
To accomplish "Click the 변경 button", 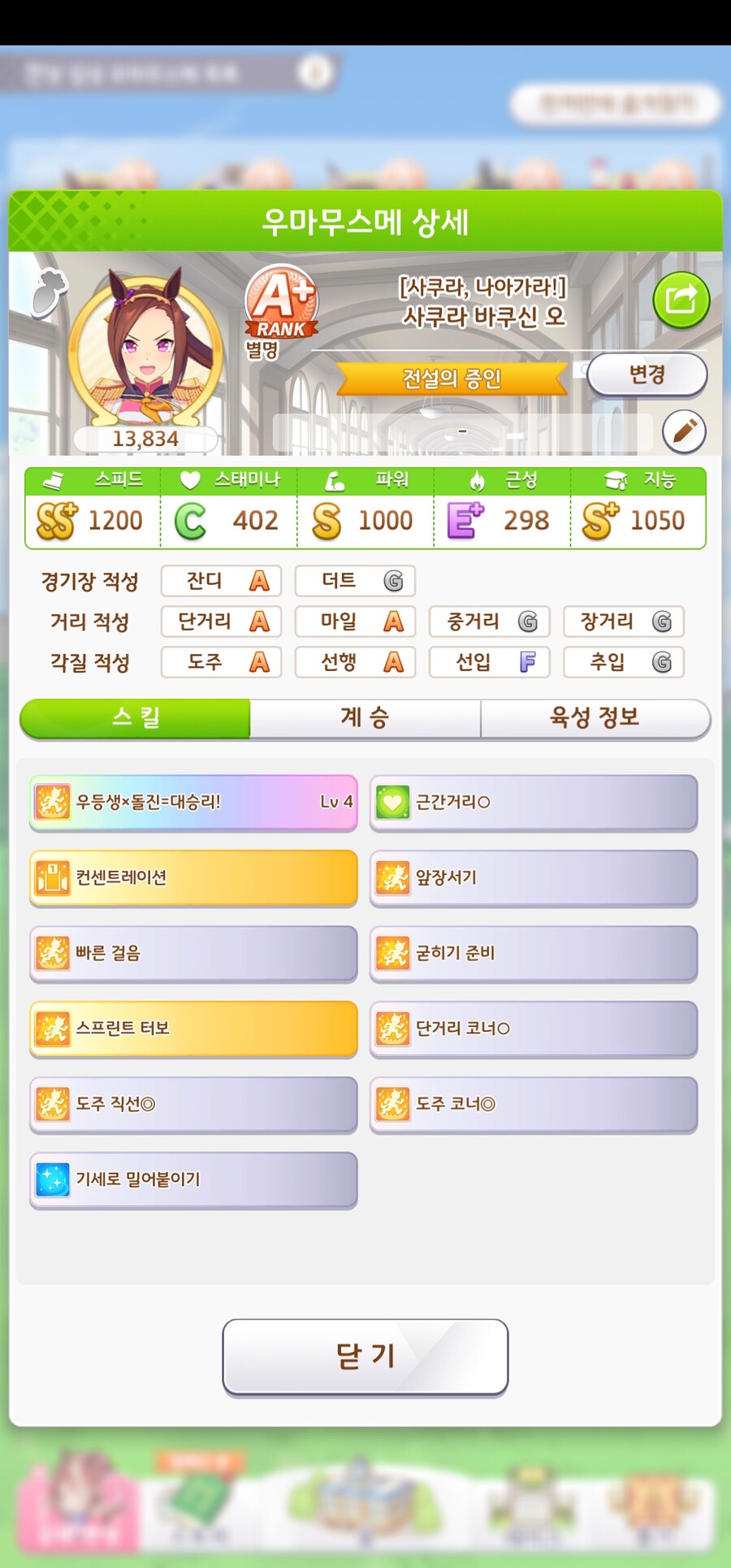I will click(x=647, y=375).
